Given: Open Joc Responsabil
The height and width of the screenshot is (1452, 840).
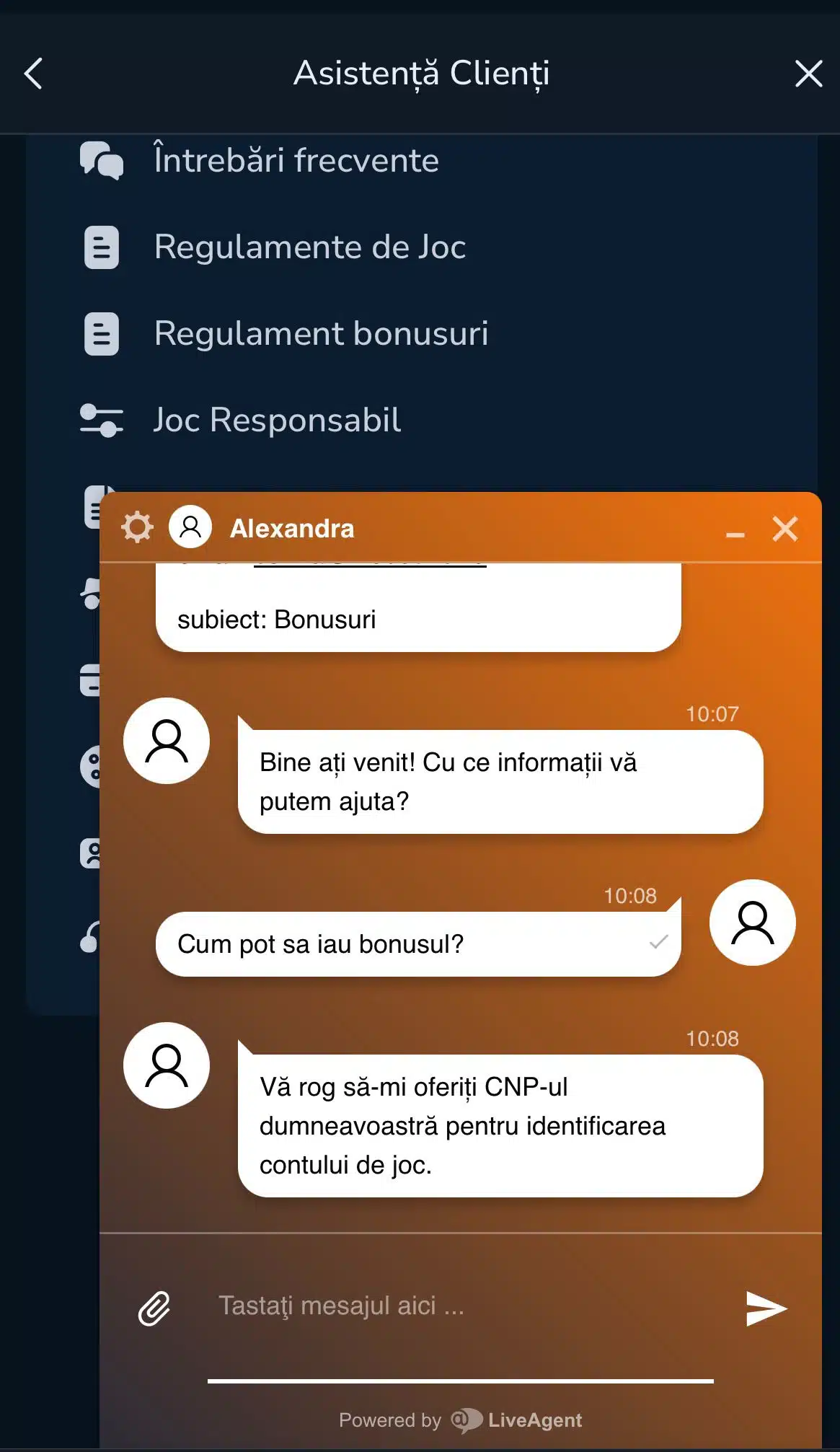Looking at the screenshot, I should (x=277, y=421).
